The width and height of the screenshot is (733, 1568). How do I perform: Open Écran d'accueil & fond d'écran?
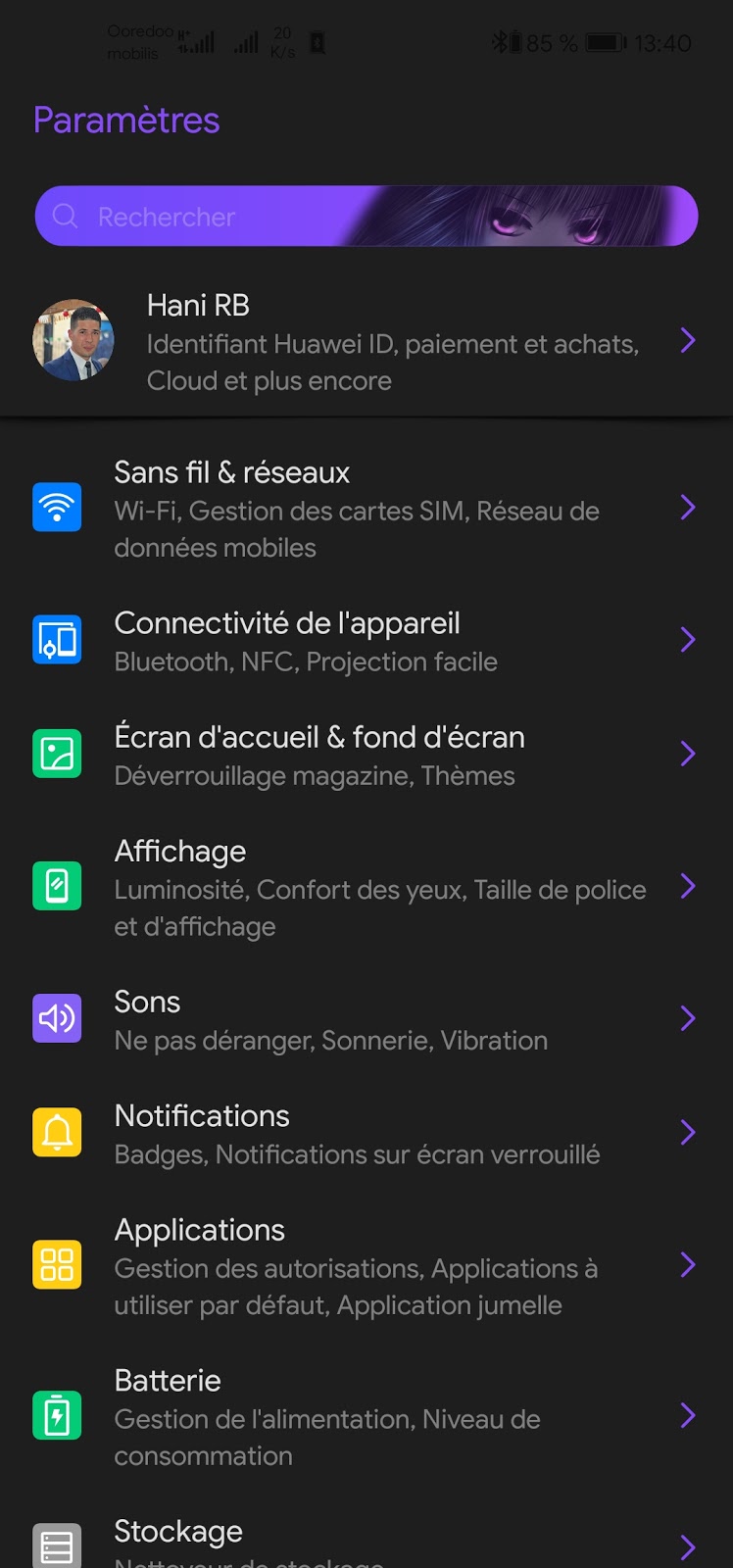pos(366,755)
